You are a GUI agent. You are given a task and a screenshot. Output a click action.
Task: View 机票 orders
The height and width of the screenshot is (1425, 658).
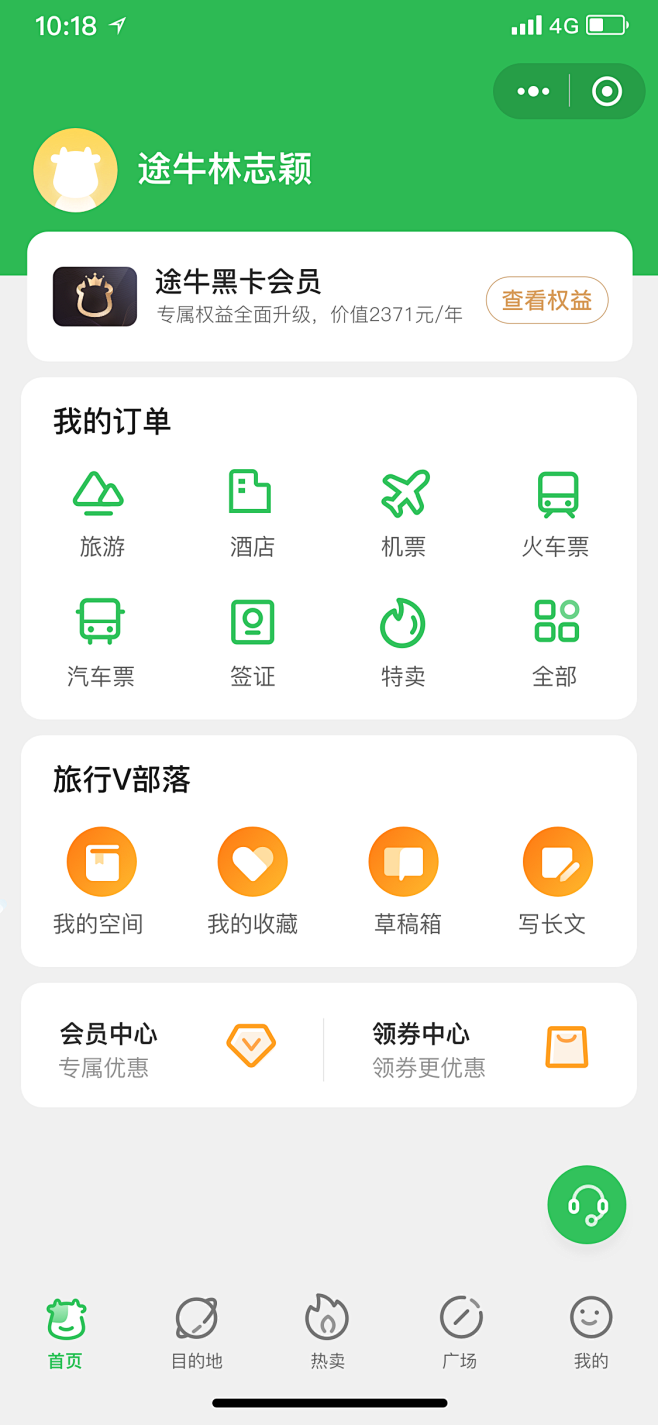coord(404,514)
